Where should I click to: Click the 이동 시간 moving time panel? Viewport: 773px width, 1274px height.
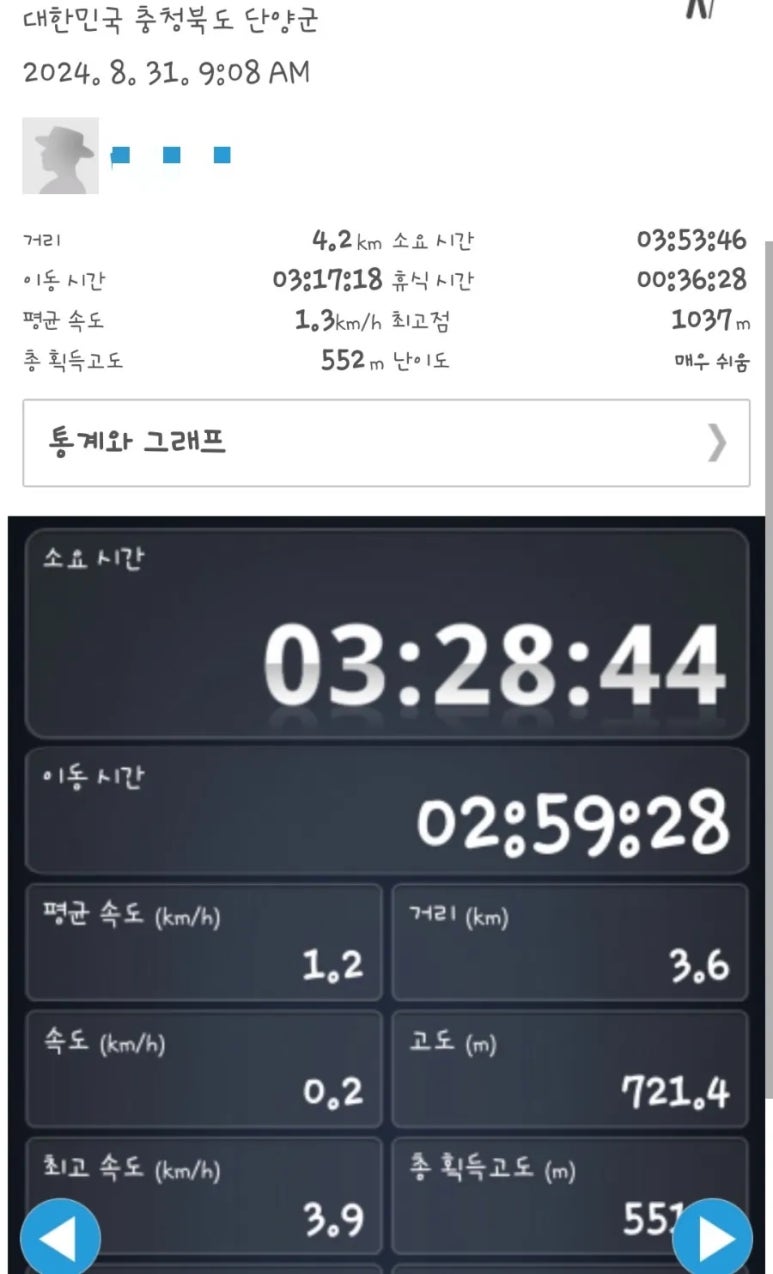click(386, 810)
